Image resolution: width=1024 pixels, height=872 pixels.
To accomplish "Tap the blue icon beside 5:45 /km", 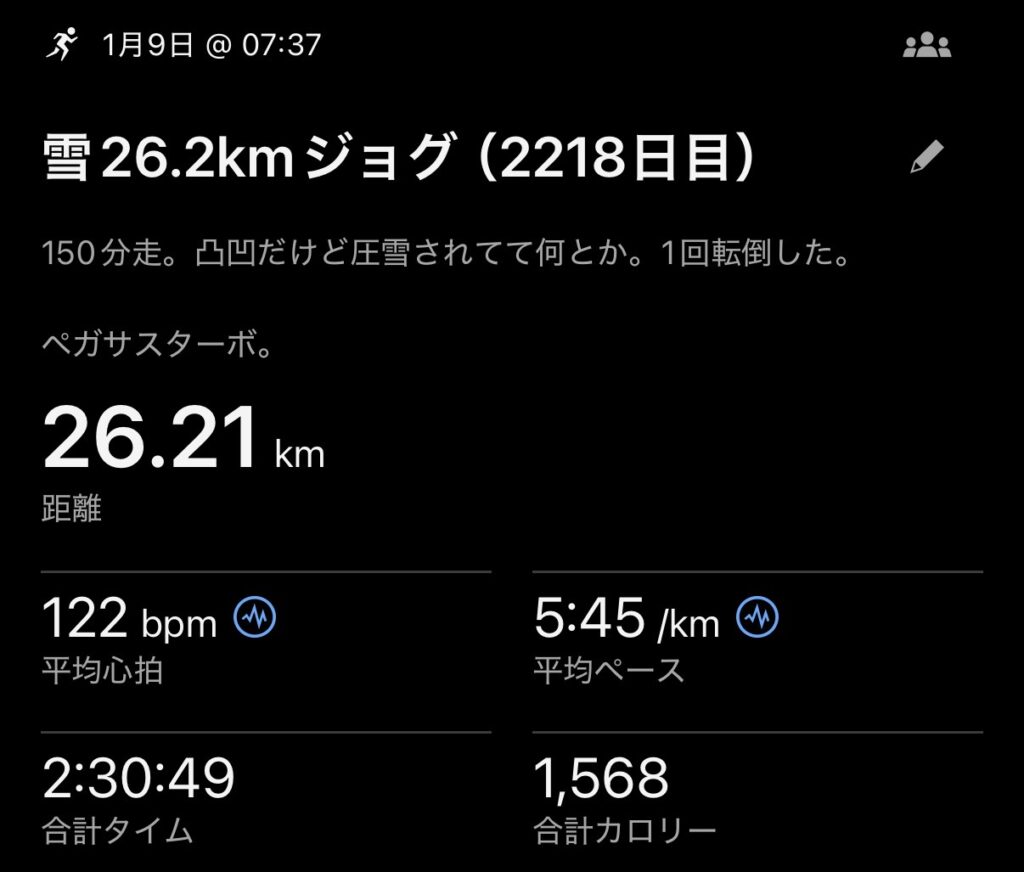I will point(757,619).
